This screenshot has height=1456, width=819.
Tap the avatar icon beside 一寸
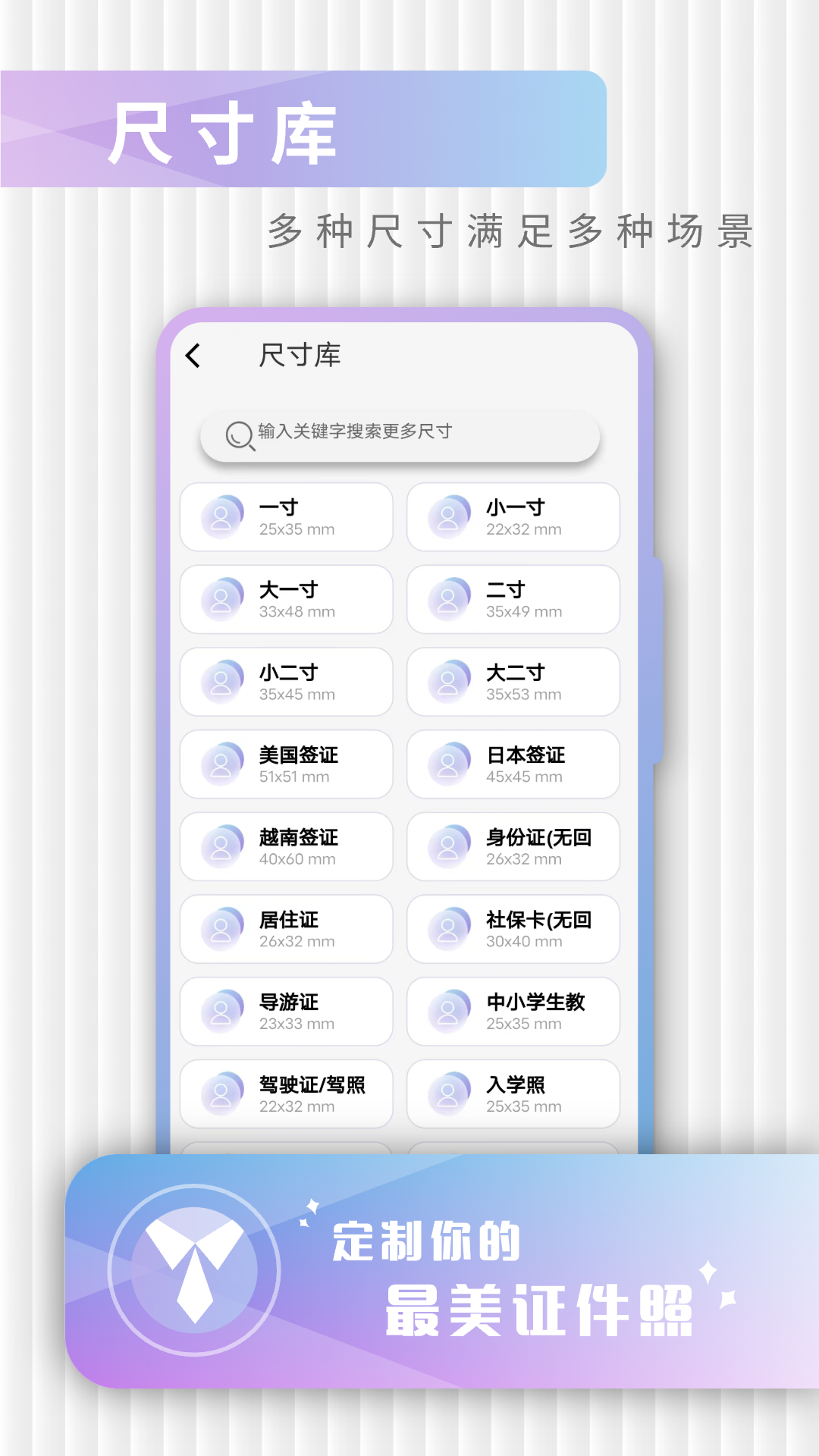[222, 517]
